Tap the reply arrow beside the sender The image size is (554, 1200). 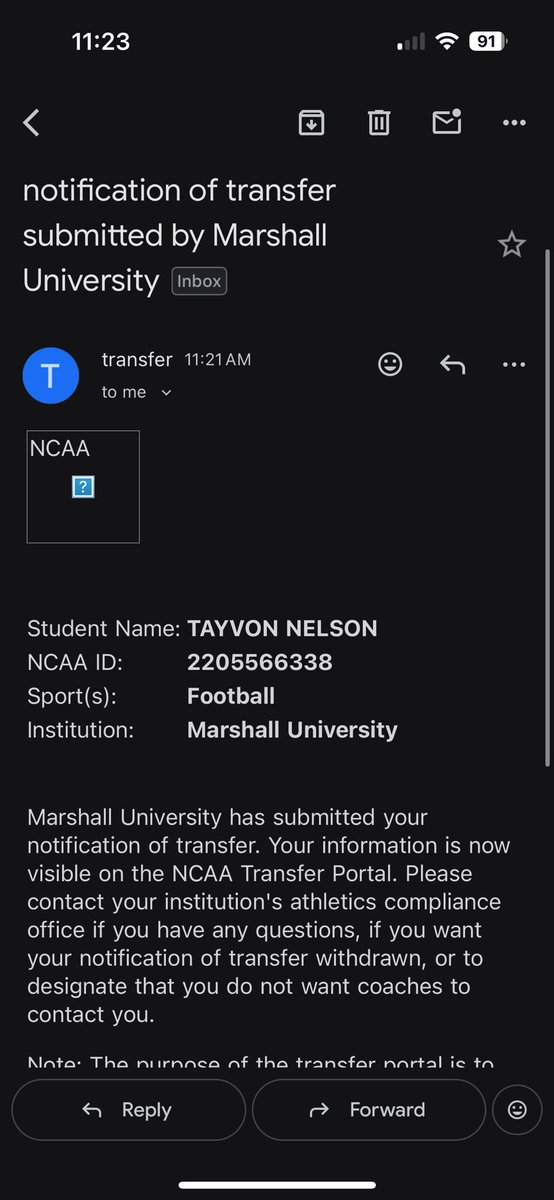pos(453,364)
